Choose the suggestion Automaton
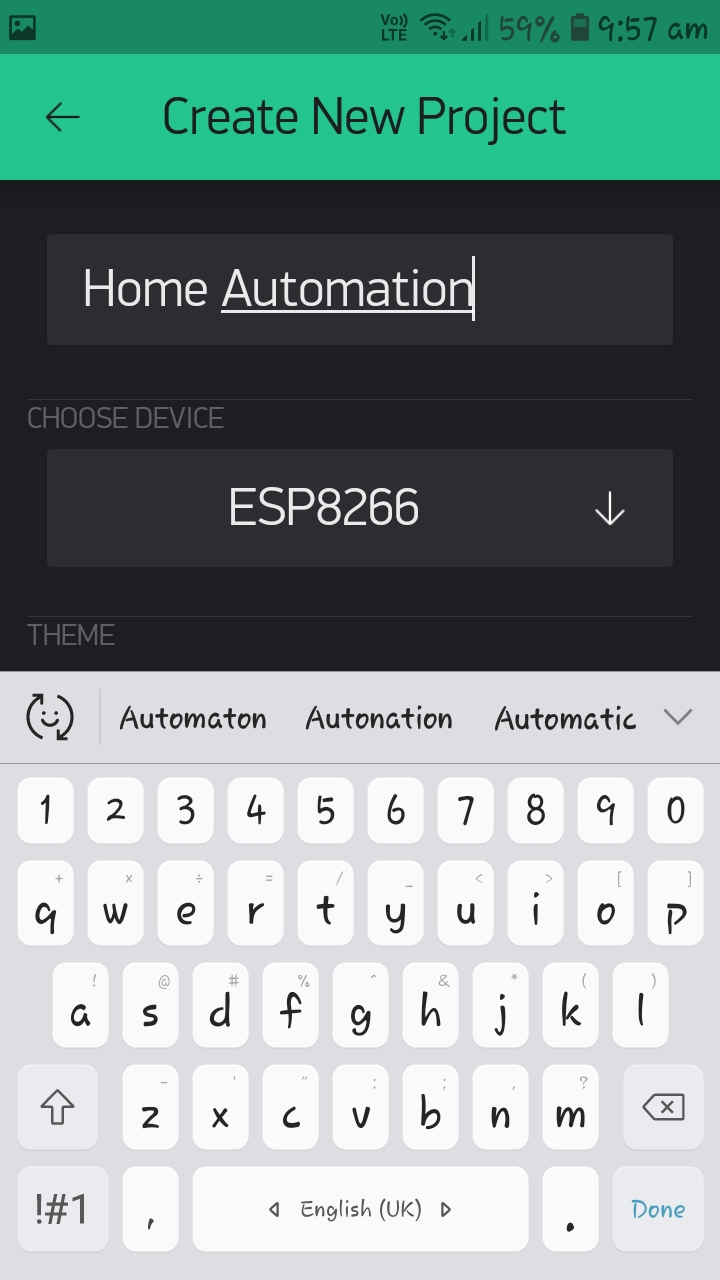720x1280 pixels. point(192,717)
